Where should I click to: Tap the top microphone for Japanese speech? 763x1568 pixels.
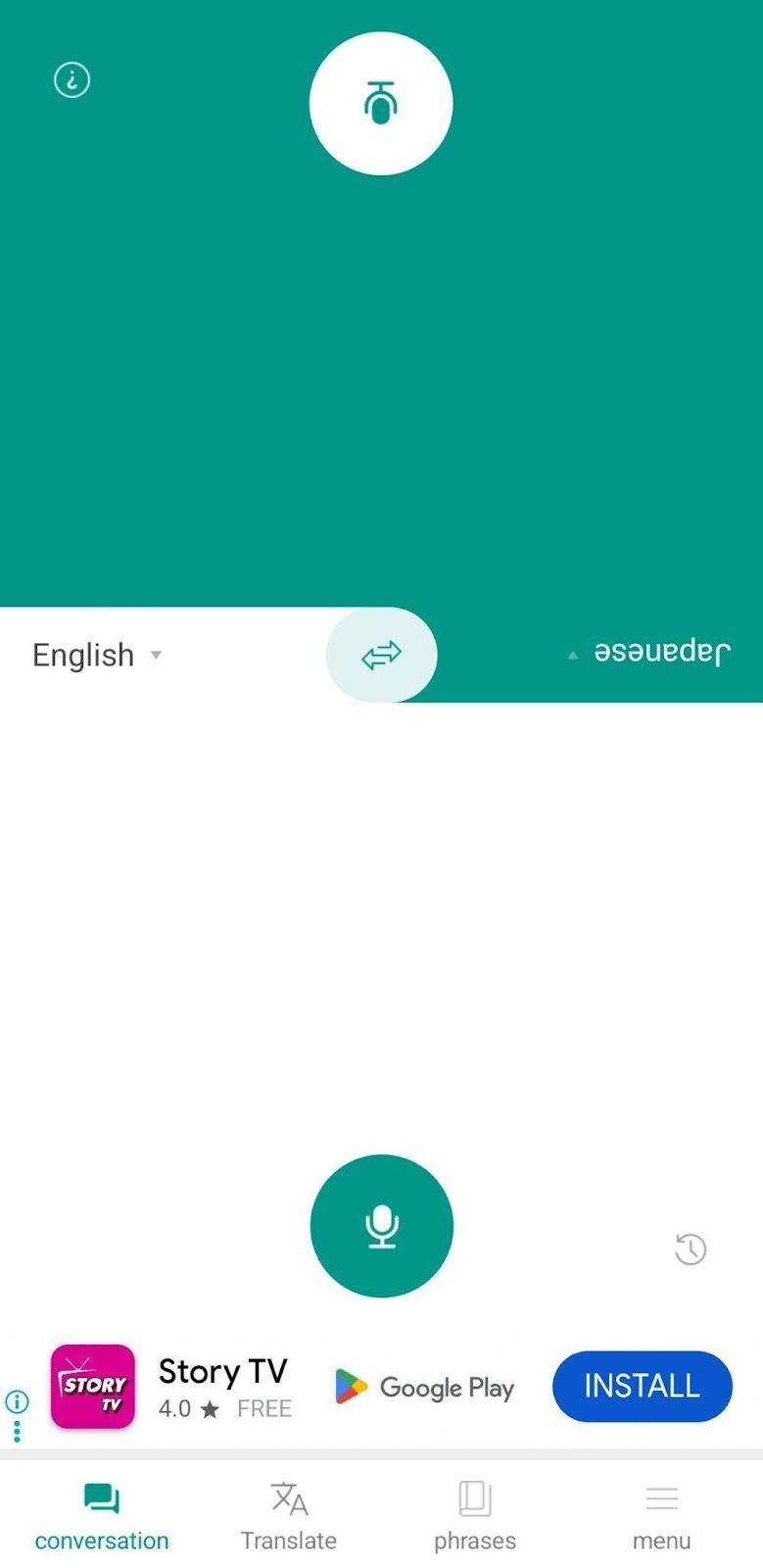[x=381, y=103]
